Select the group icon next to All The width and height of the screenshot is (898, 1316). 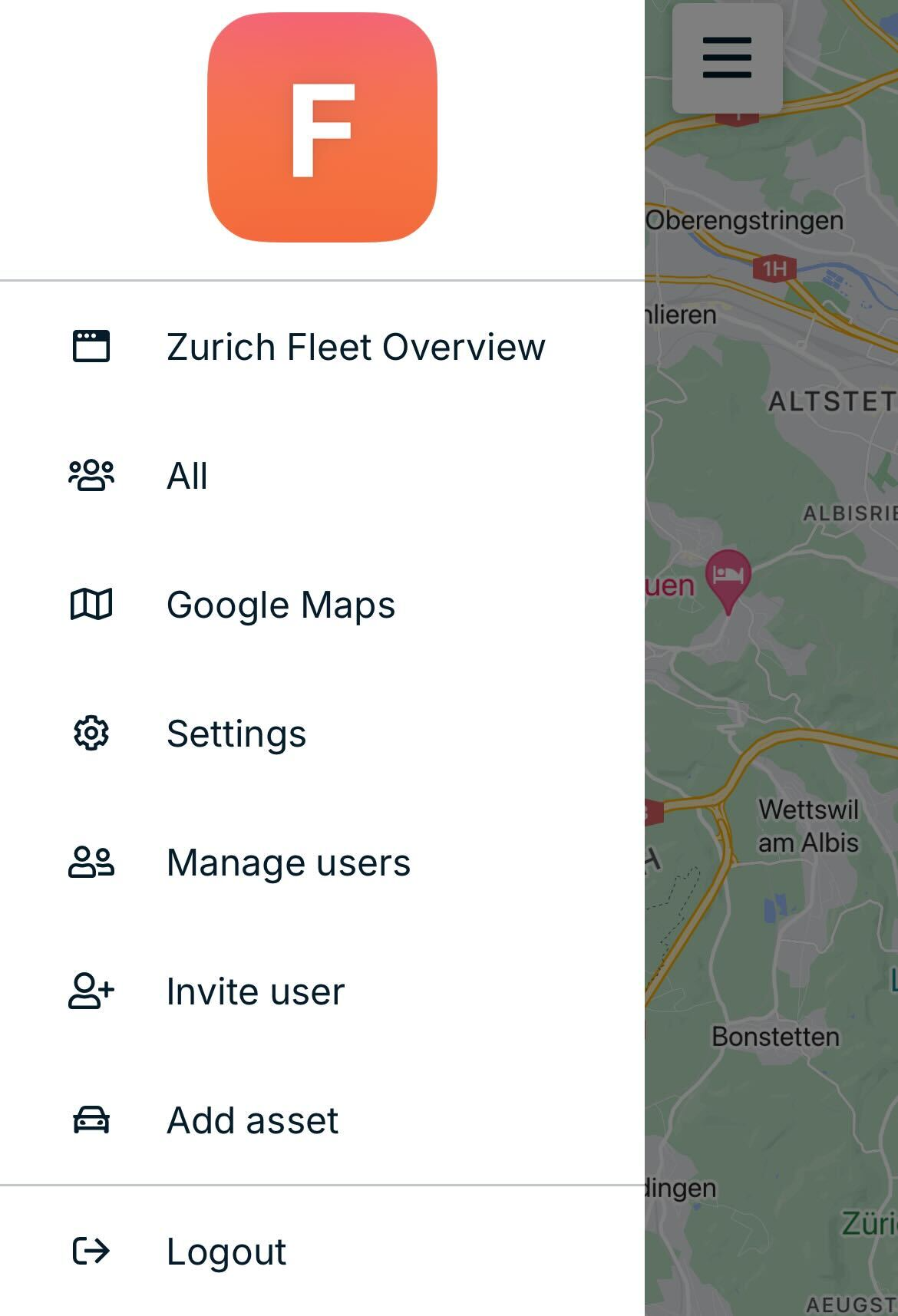tap(91, 476)
